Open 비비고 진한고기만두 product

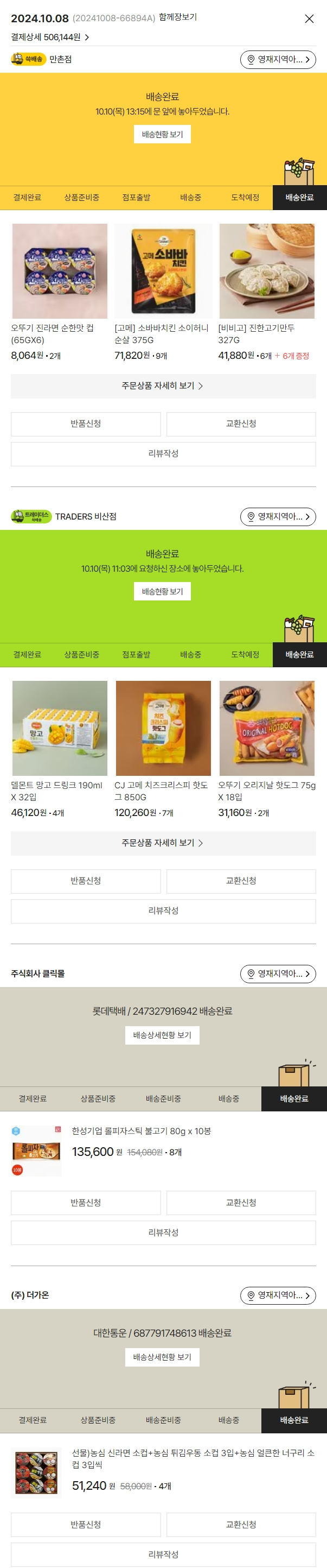click(x=267, y=271)
